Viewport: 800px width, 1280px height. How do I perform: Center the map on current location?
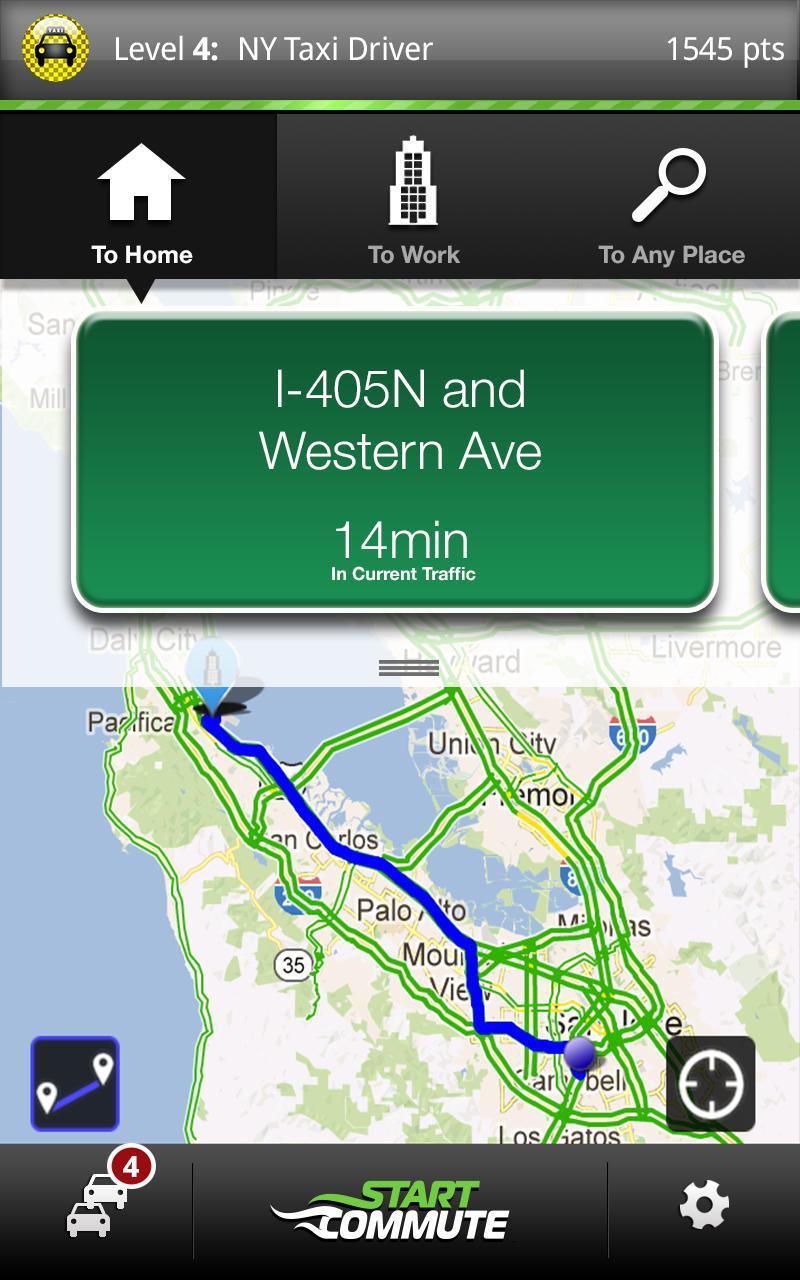click(x=710, y=1083)
